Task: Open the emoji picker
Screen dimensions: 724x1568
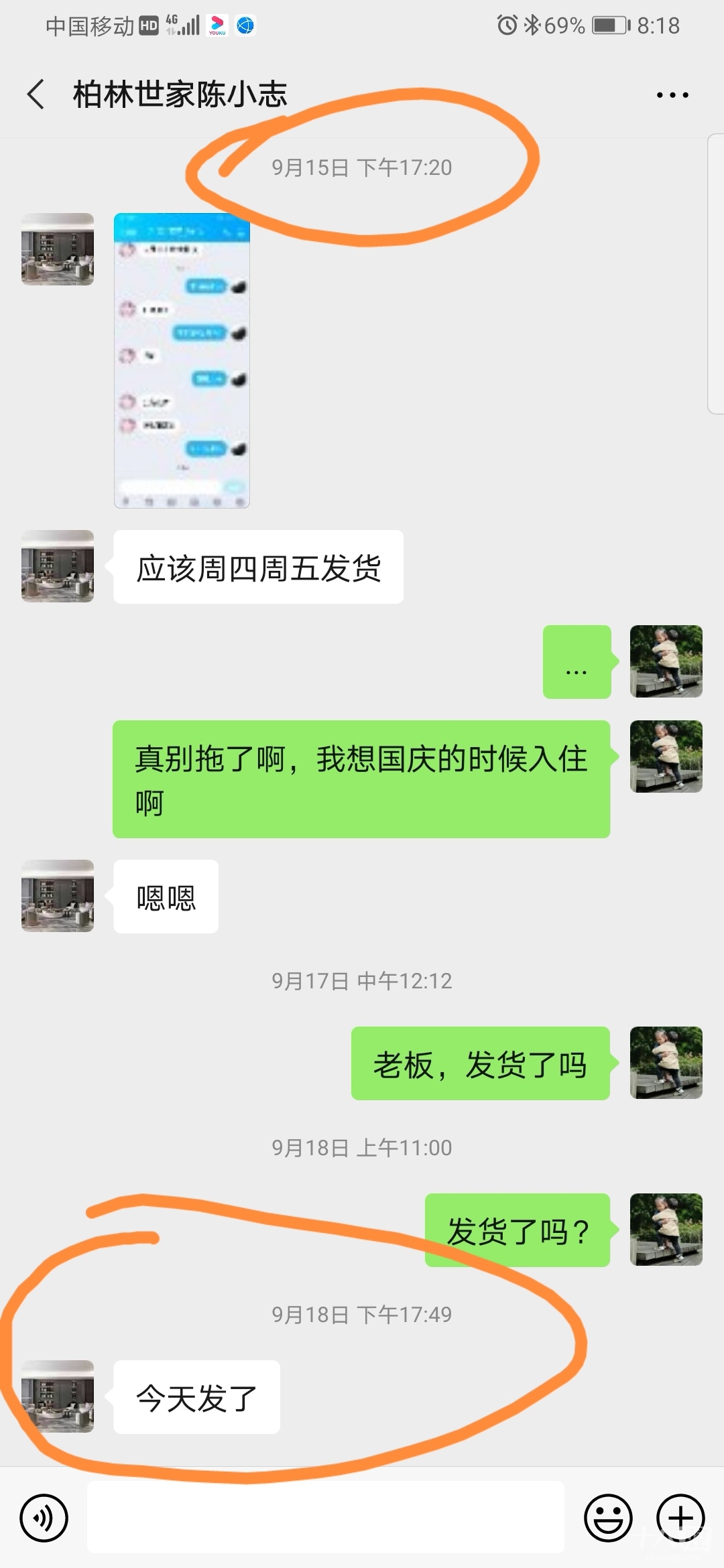Action: [608, 1518]
